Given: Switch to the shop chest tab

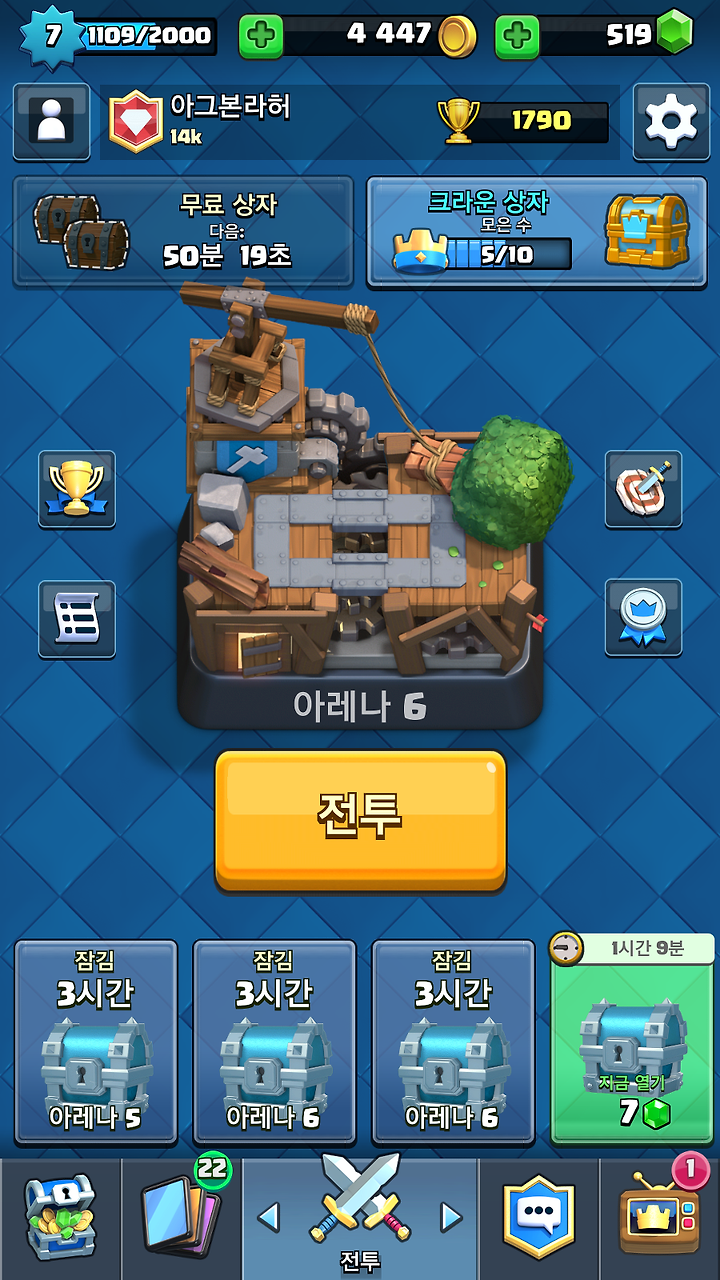Looking at the screenshot, I should coord(60,1219).
